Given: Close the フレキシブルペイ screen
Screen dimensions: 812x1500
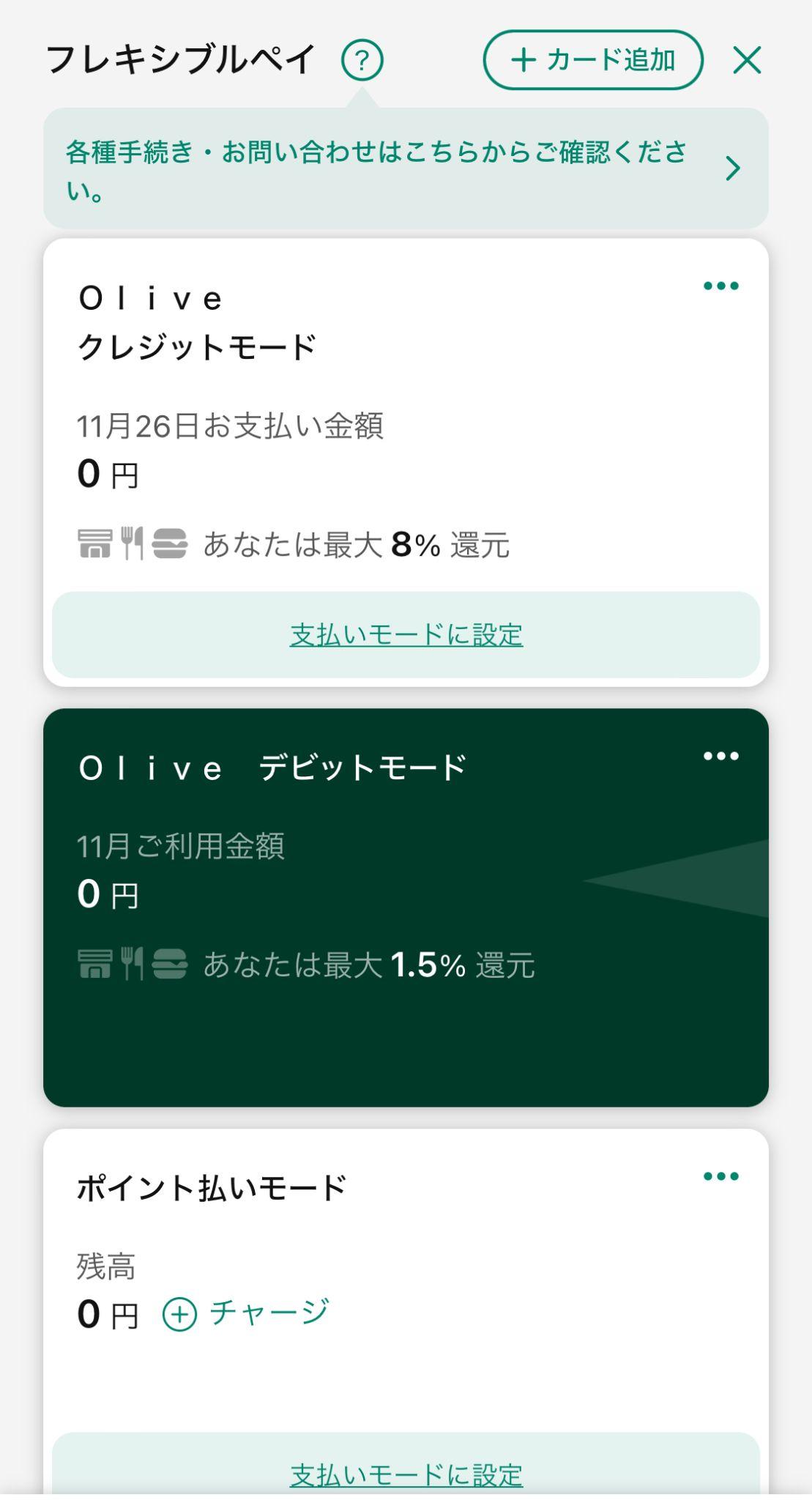Looking at the screenshot, I should point(747,60).
